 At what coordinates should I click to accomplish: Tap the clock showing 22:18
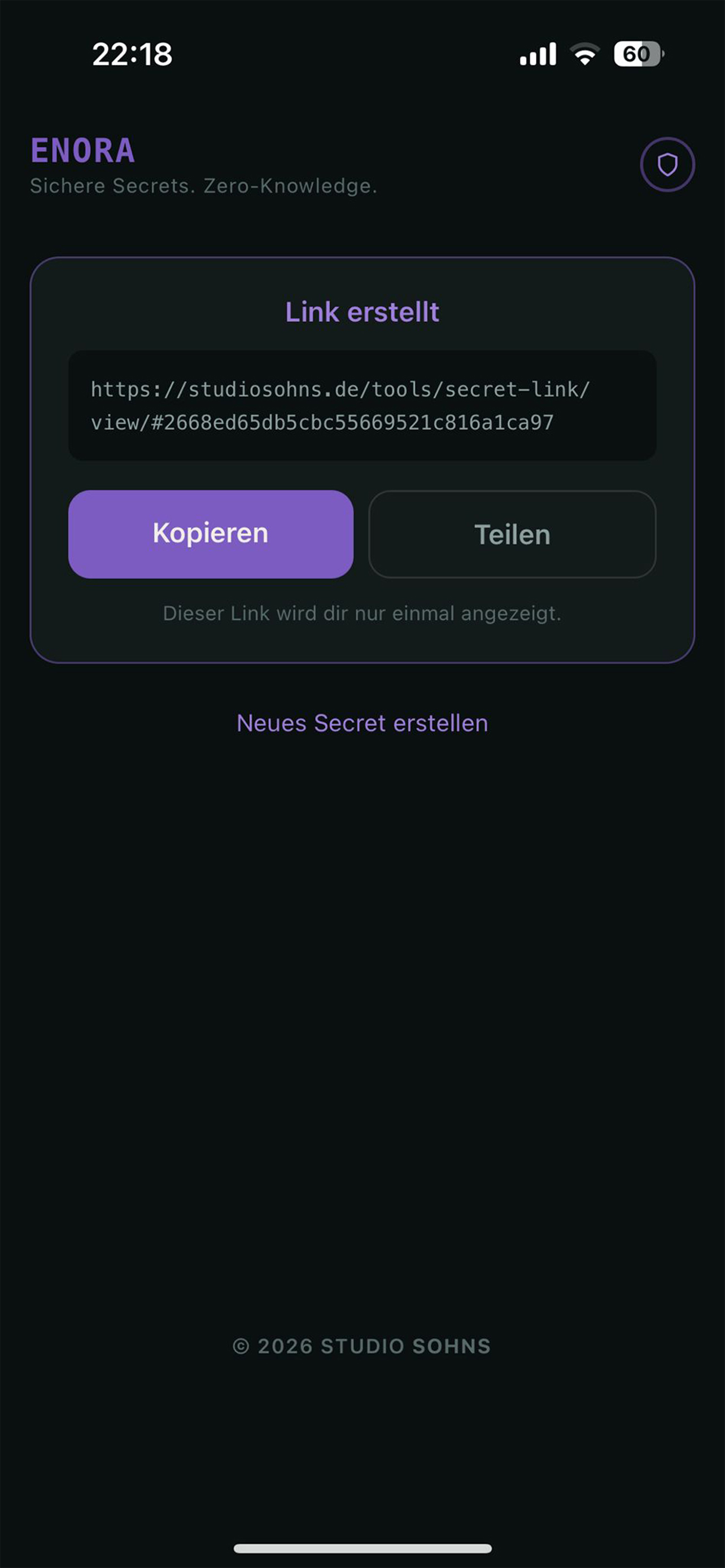click(x=131, y=54)
